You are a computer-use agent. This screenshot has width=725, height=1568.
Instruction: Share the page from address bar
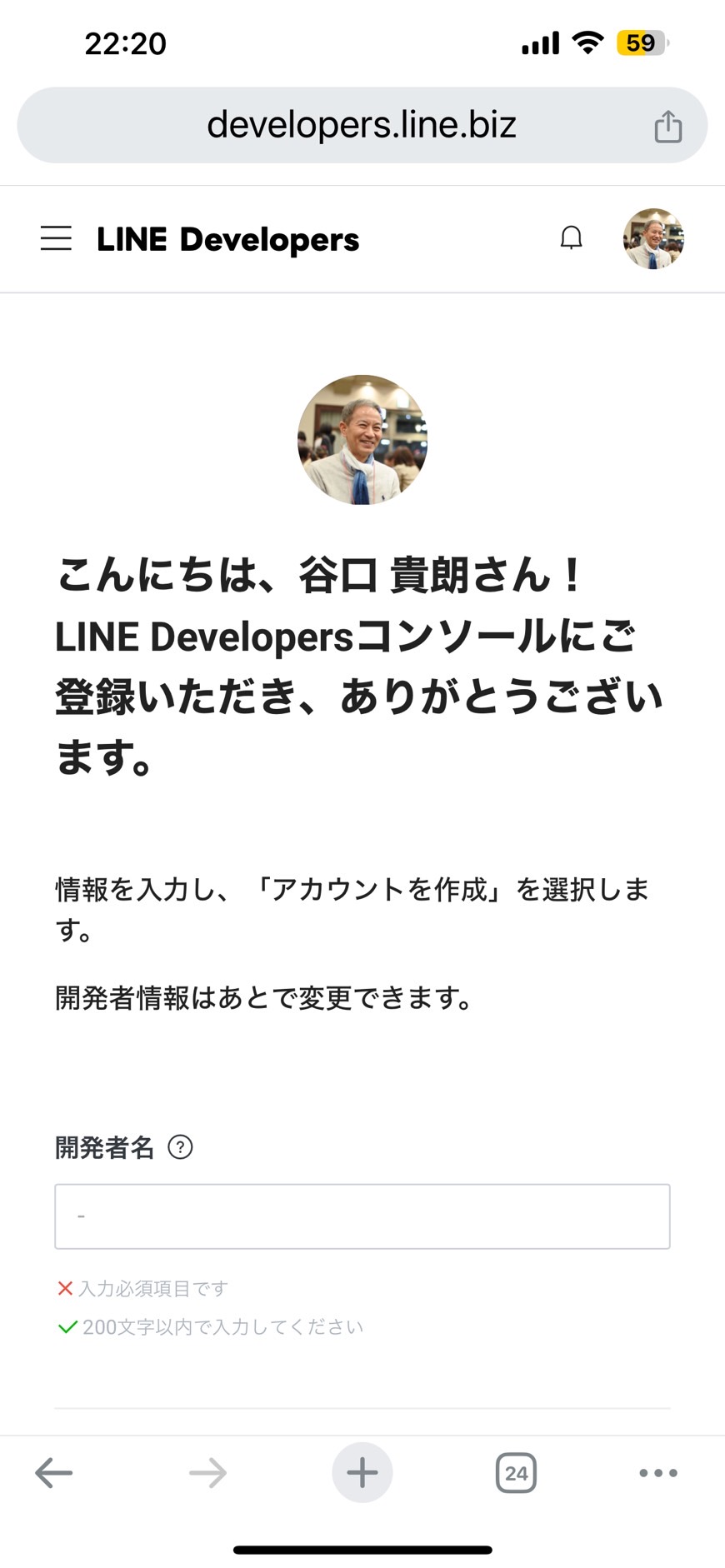click(x=667, y=126)
